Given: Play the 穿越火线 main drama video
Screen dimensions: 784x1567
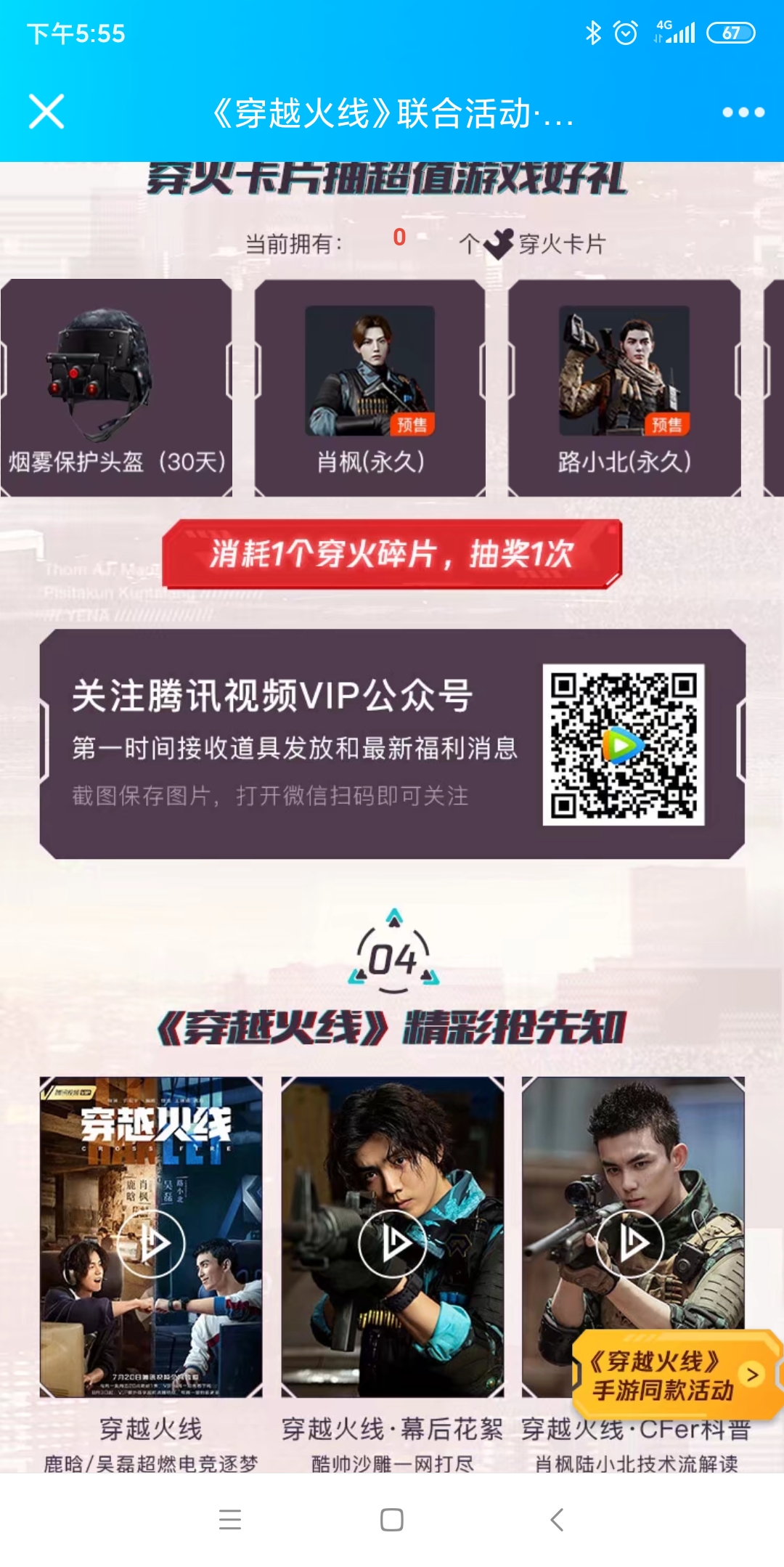Looking at the screenshot, I should [151, 1243].
